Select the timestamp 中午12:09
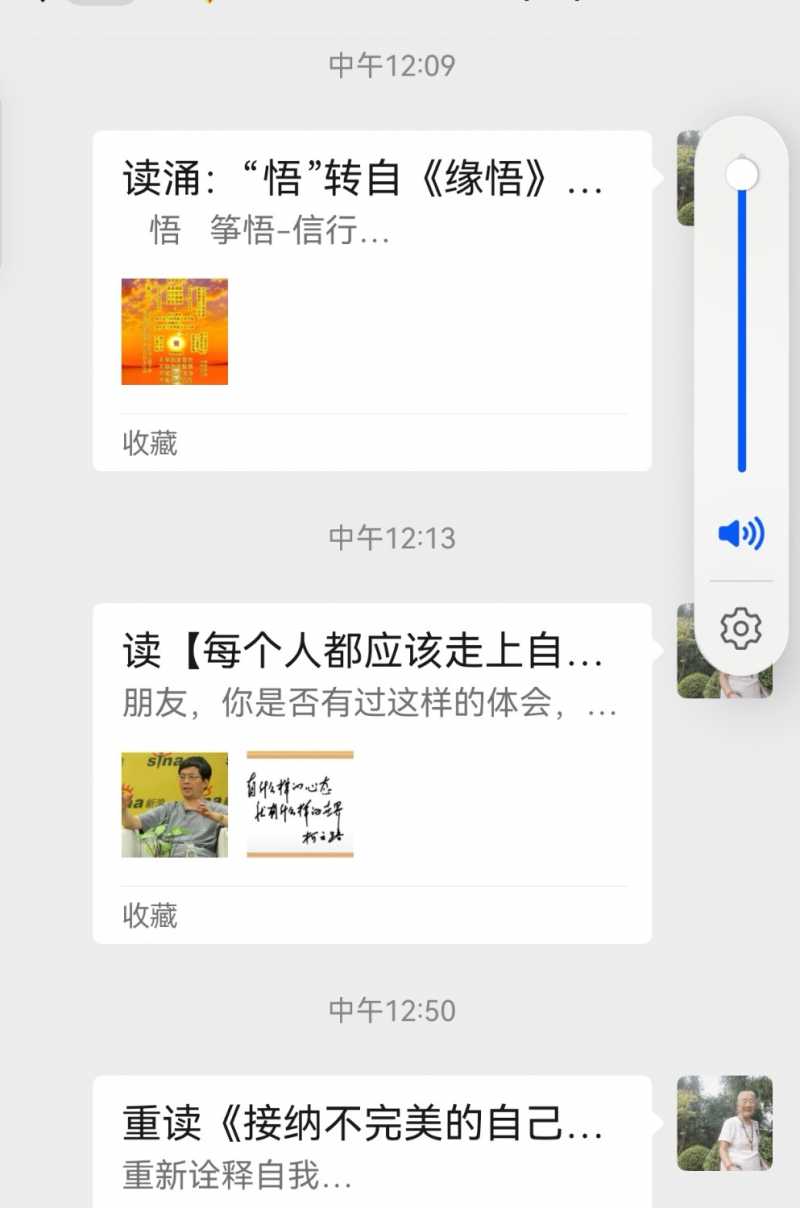 393,64
